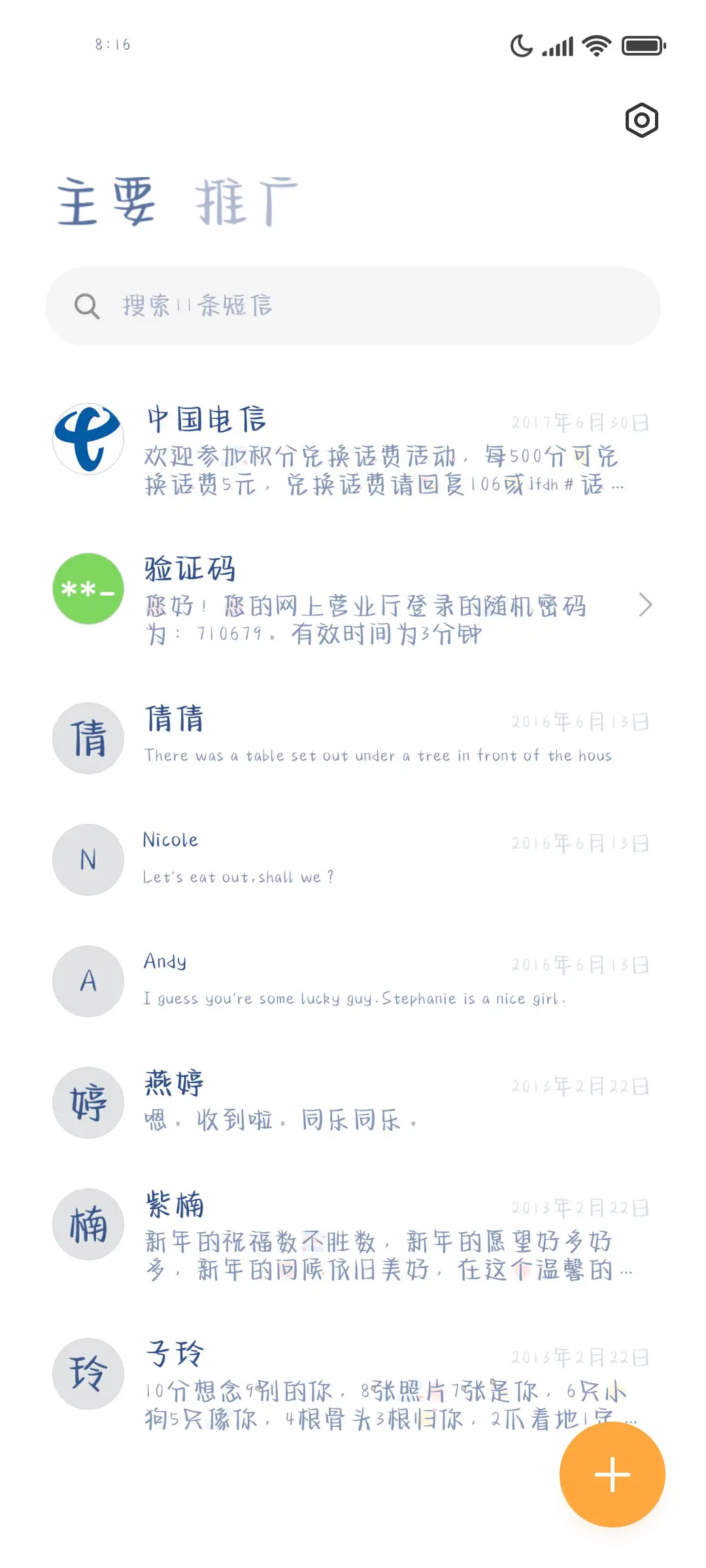The width and height of the screenshot is (706, 1568).
Task: Open 燕婷's avatar icon
Action: pos(88,1103)
